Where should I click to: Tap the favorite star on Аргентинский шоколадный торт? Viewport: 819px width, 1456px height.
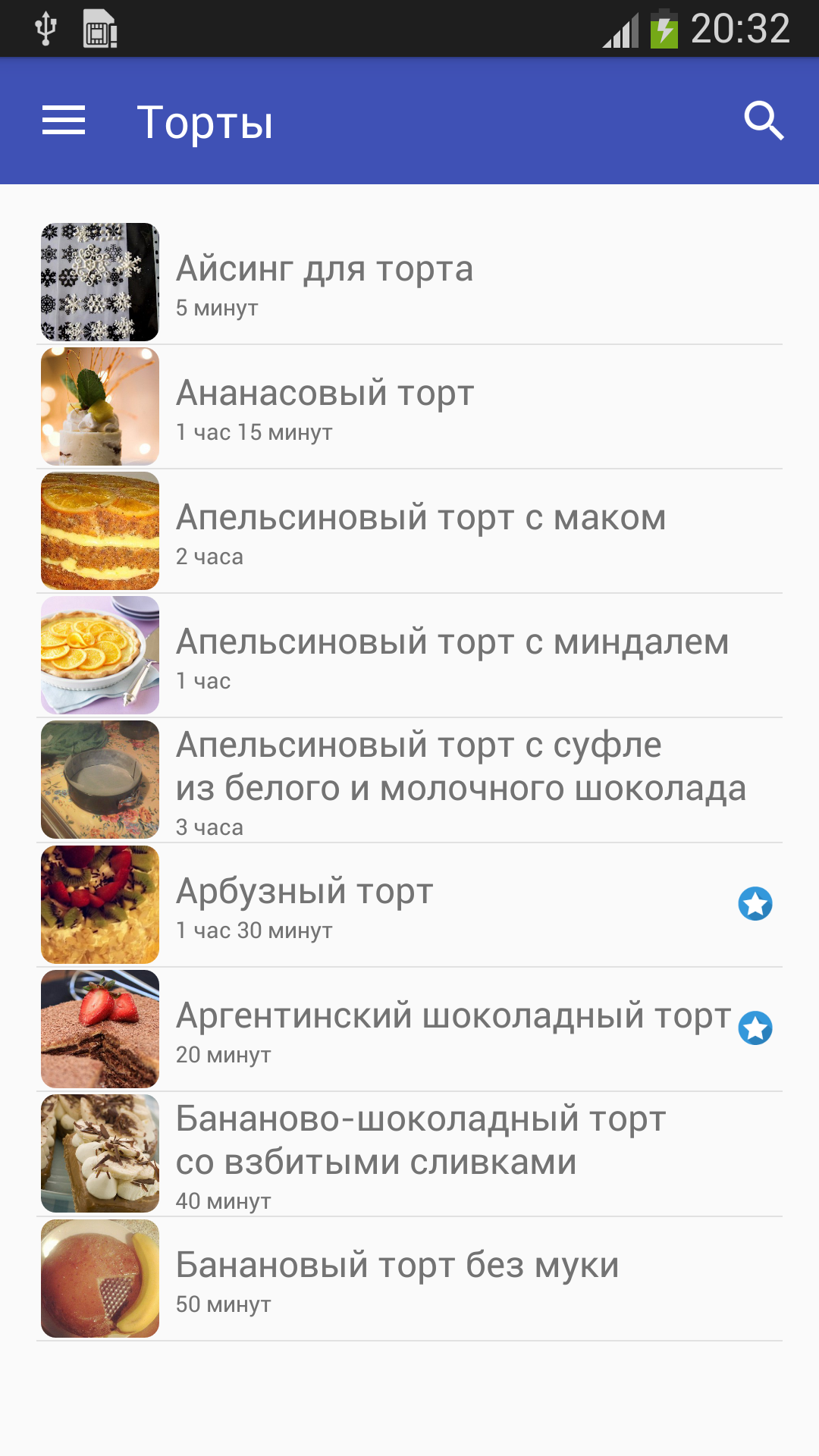point(755,1028)
